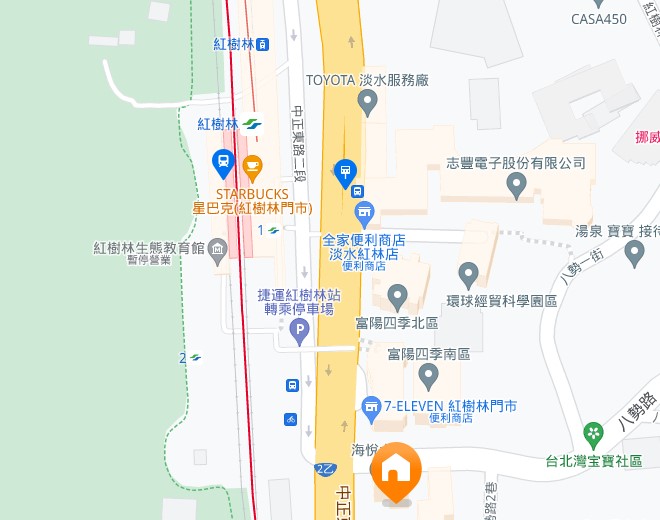
Task: Open the 捷運紅樹林站轉乘停車場 parking marker
Action: pos(298,332)
